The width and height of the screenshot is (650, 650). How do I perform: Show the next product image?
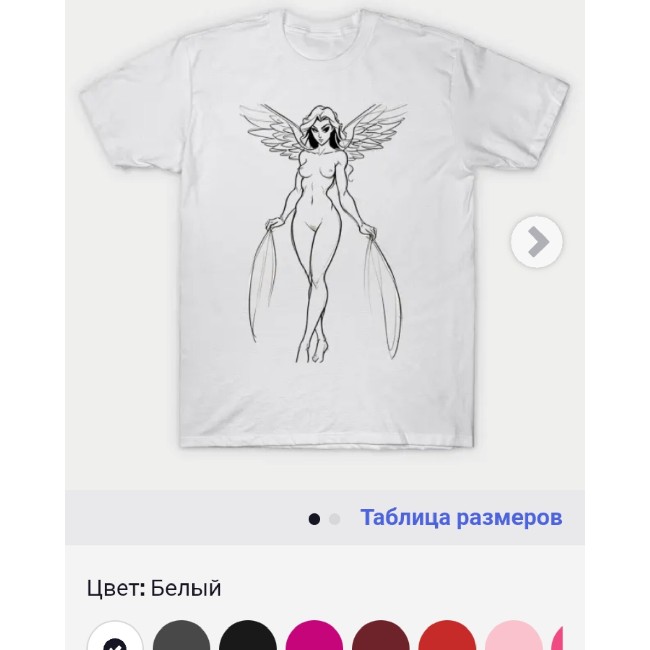point(537,242)
